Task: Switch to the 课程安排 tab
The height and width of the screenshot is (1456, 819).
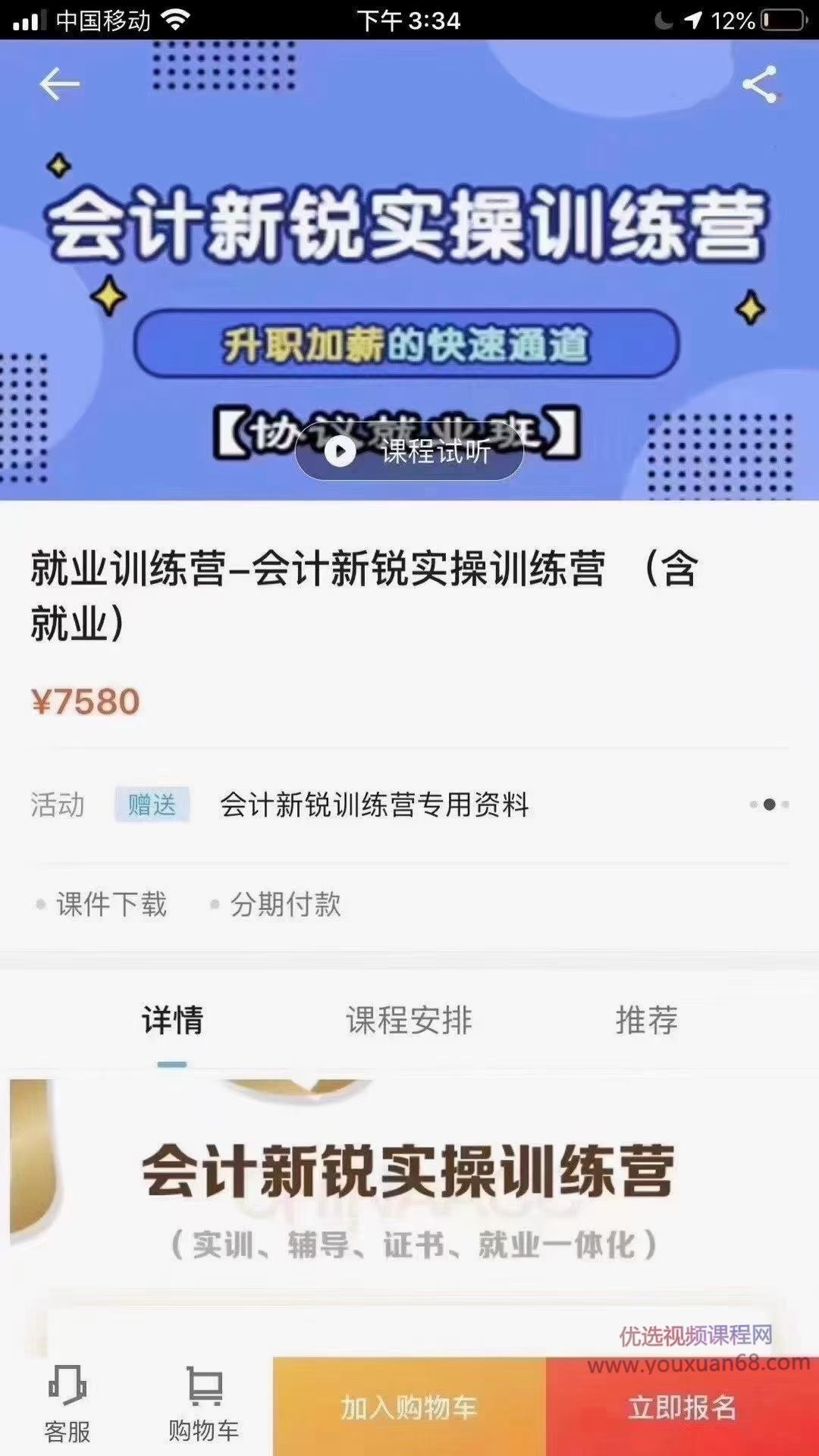Action: [x=409, y=1022]
